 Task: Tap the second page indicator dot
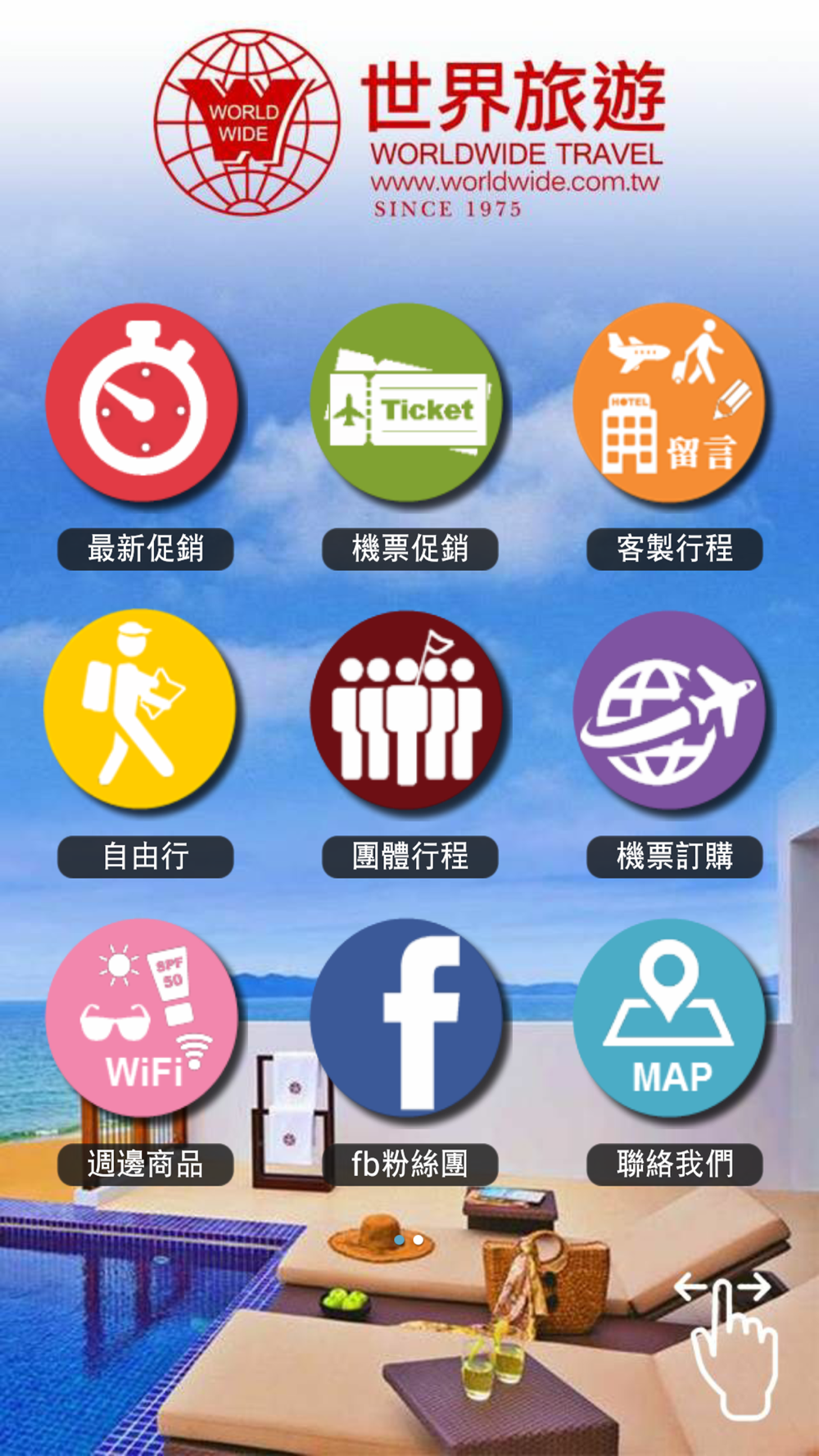(x=419, y=1240)
